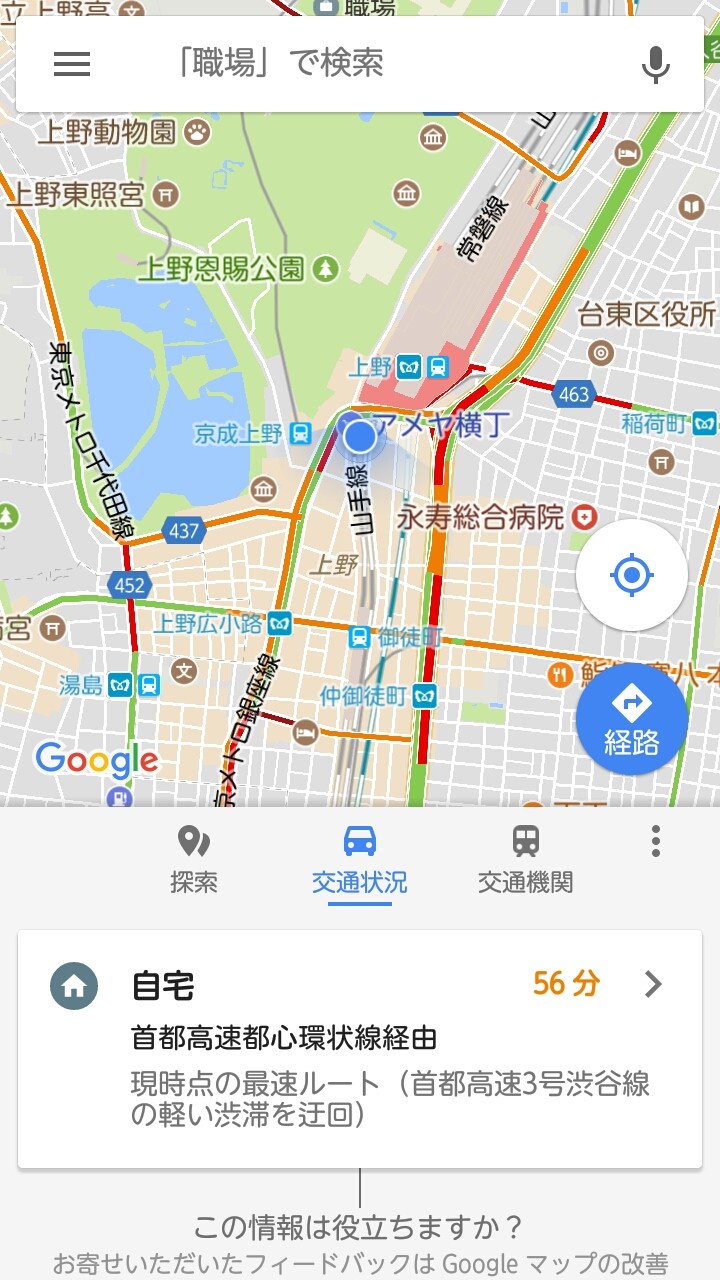
Task: Open the overflow menu beside 交通機関
Action: tap(656, 841)
